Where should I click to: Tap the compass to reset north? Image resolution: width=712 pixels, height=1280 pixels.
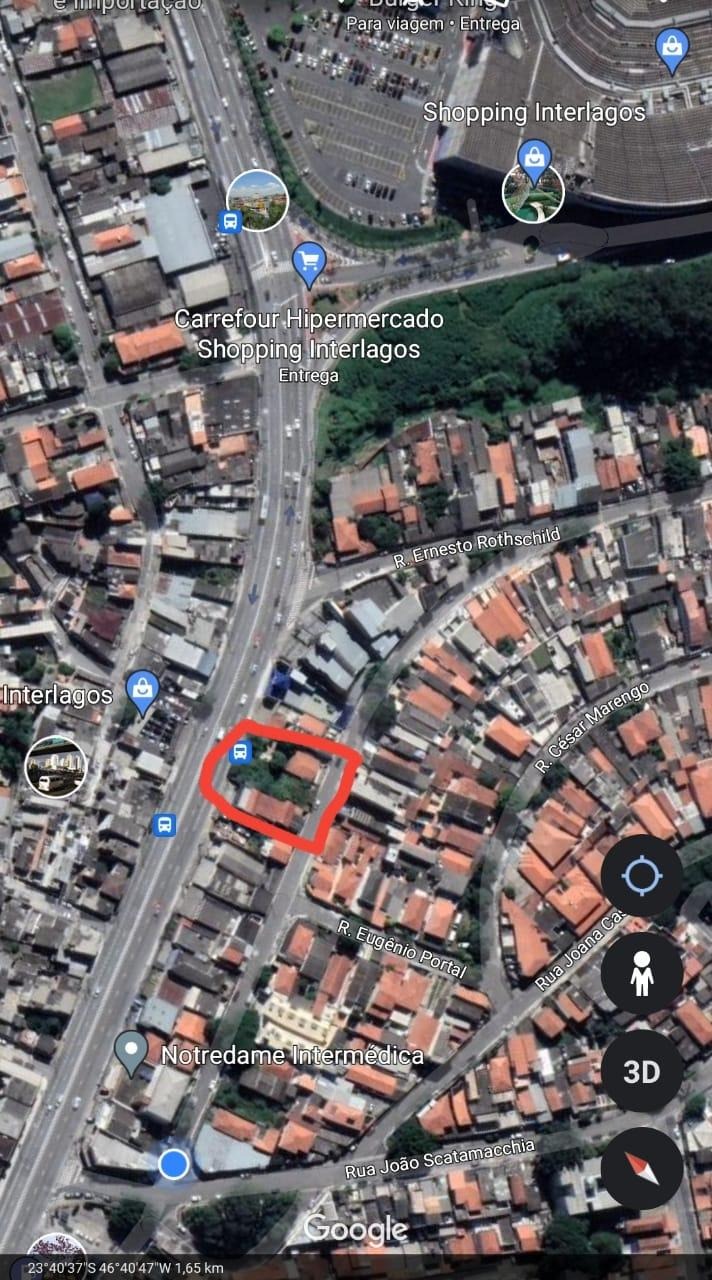pyautogui.click(x=641, y=1168)
